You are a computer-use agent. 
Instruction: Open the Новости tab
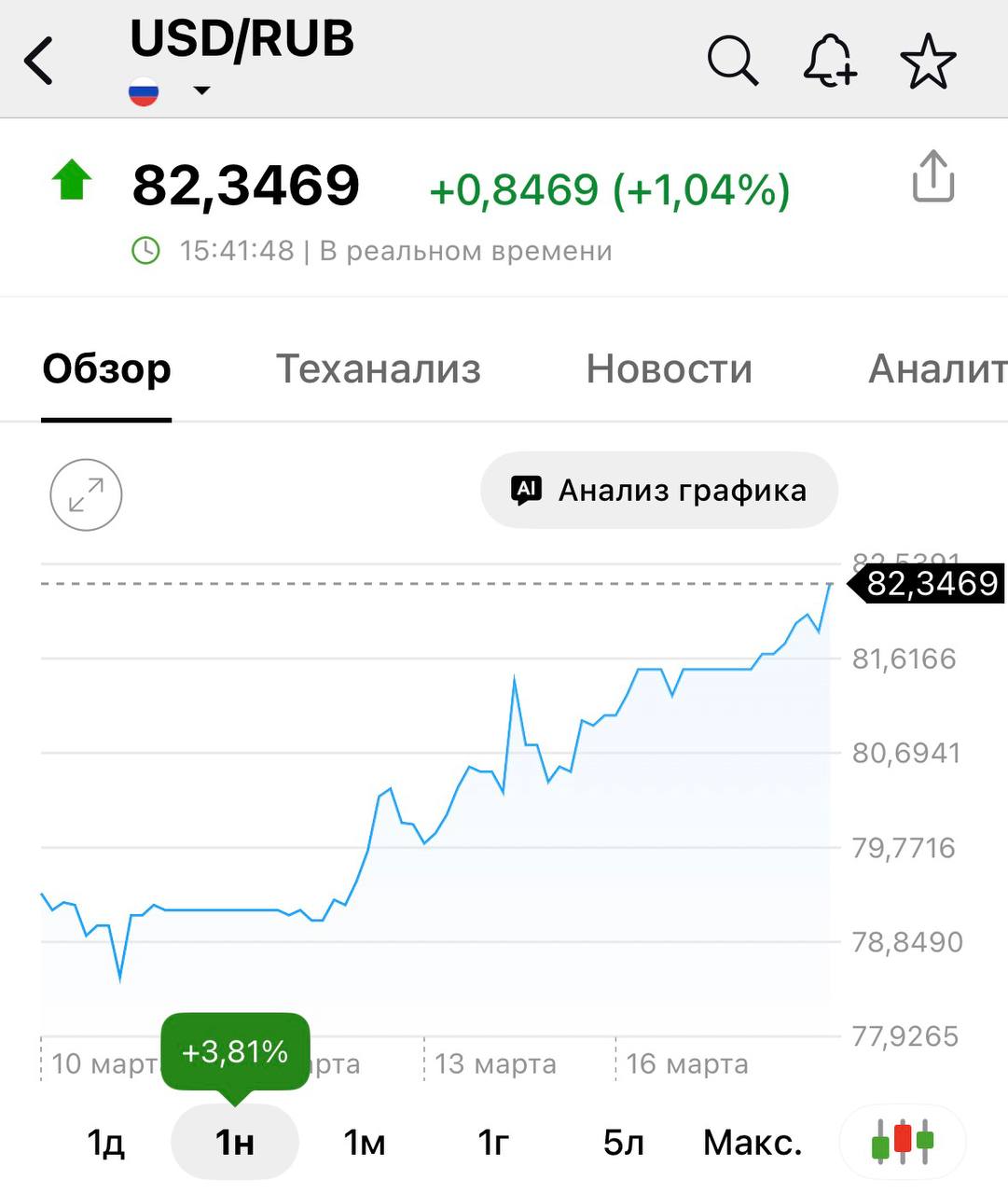tap(669, 369)
